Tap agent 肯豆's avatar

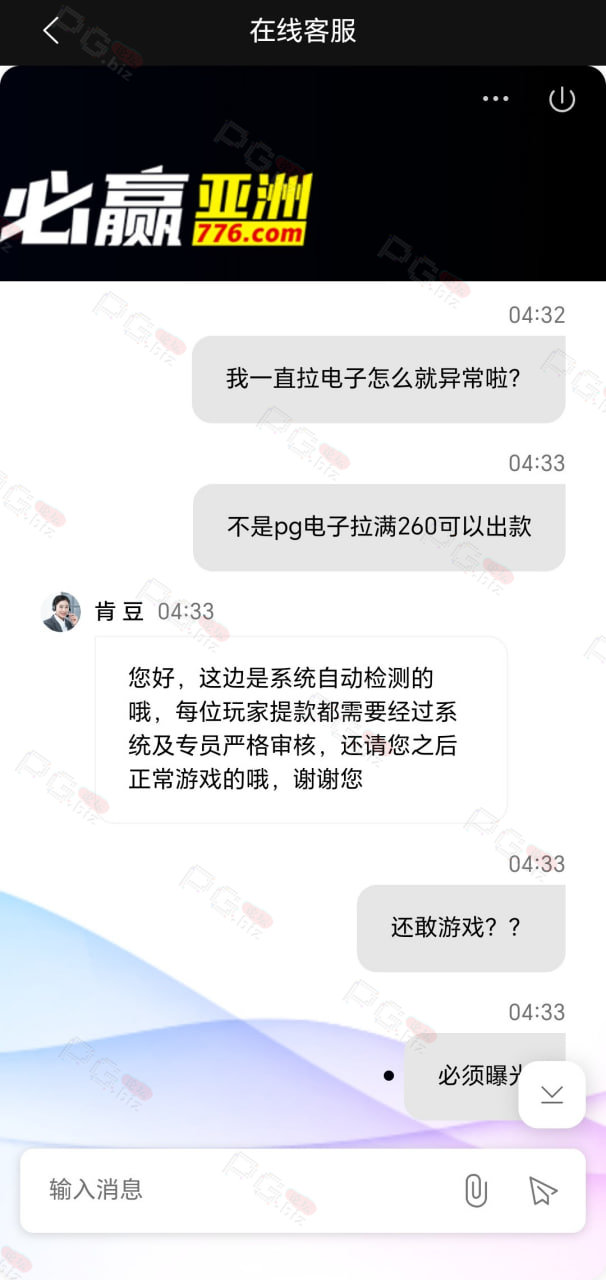click(62, 612)
